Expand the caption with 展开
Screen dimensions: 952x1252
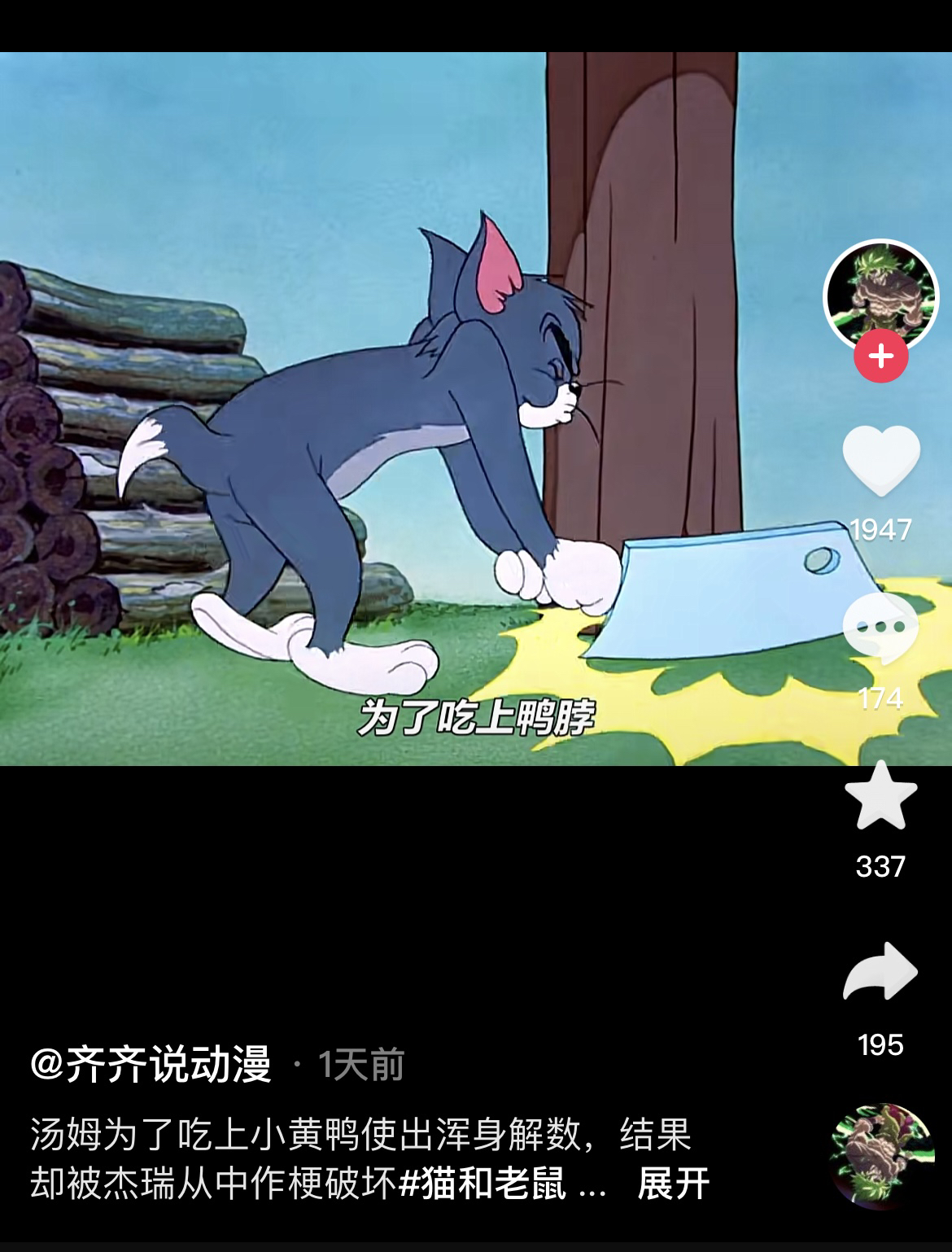[672, 1184]
